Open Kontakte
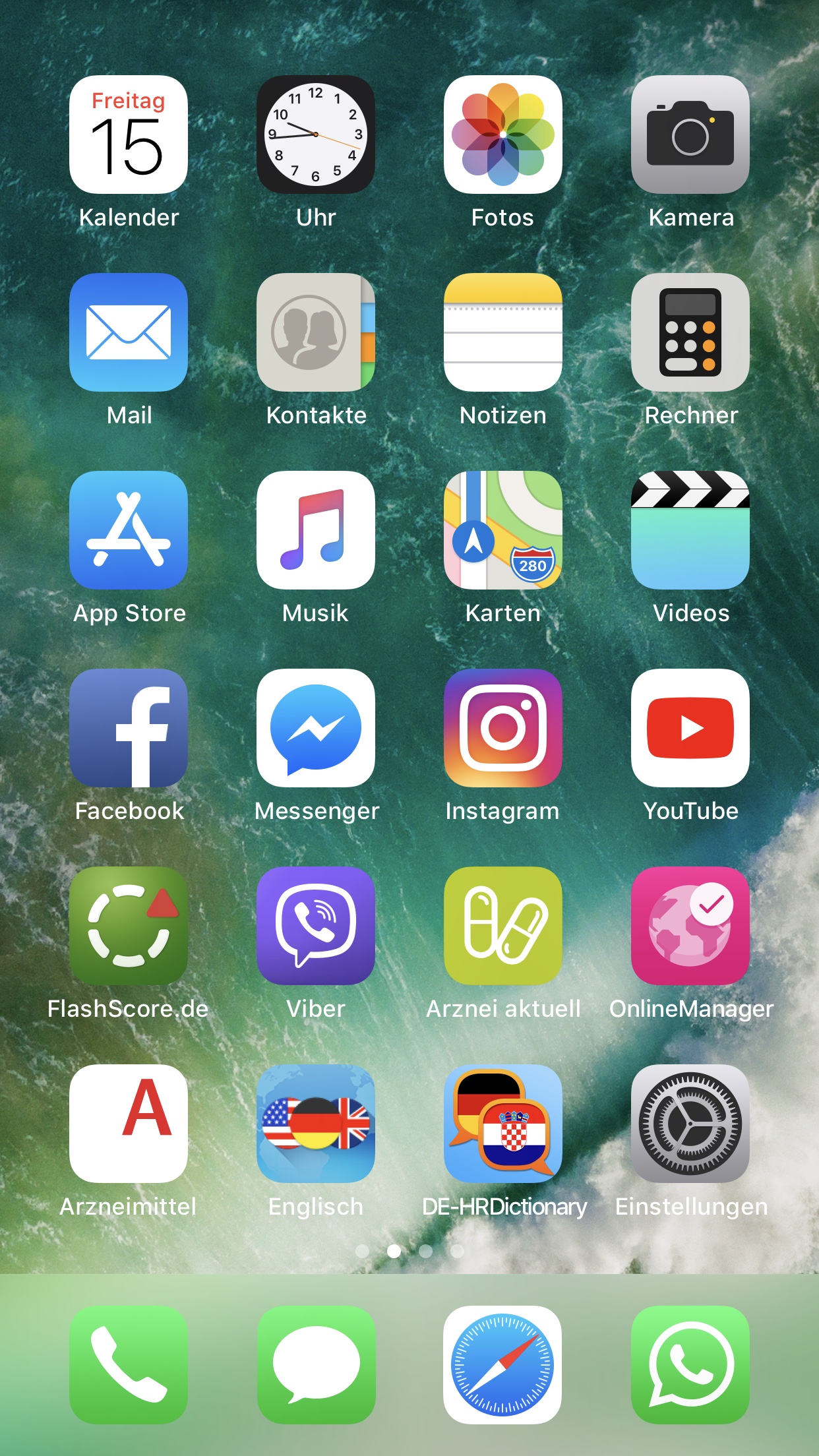 [316, 332]
